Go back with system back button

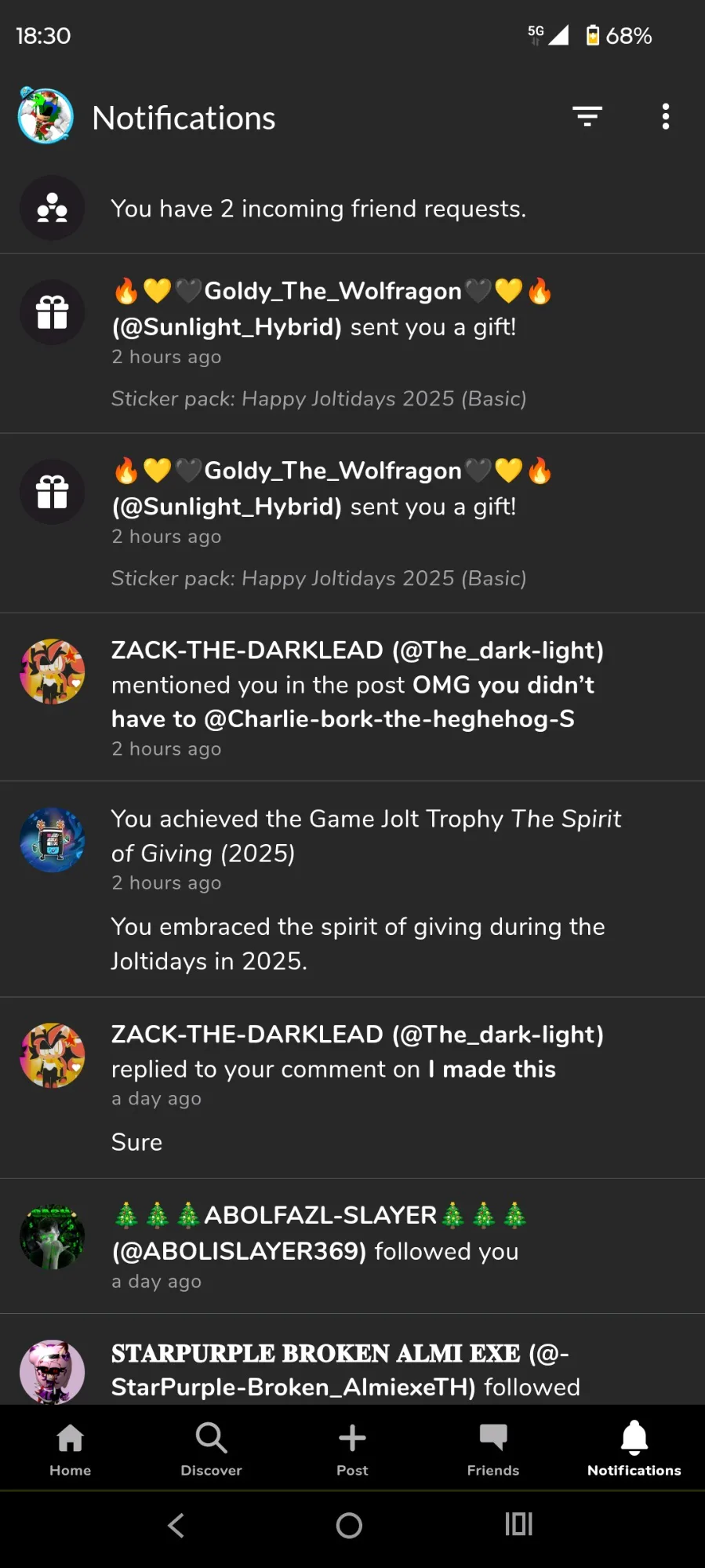176,1525
